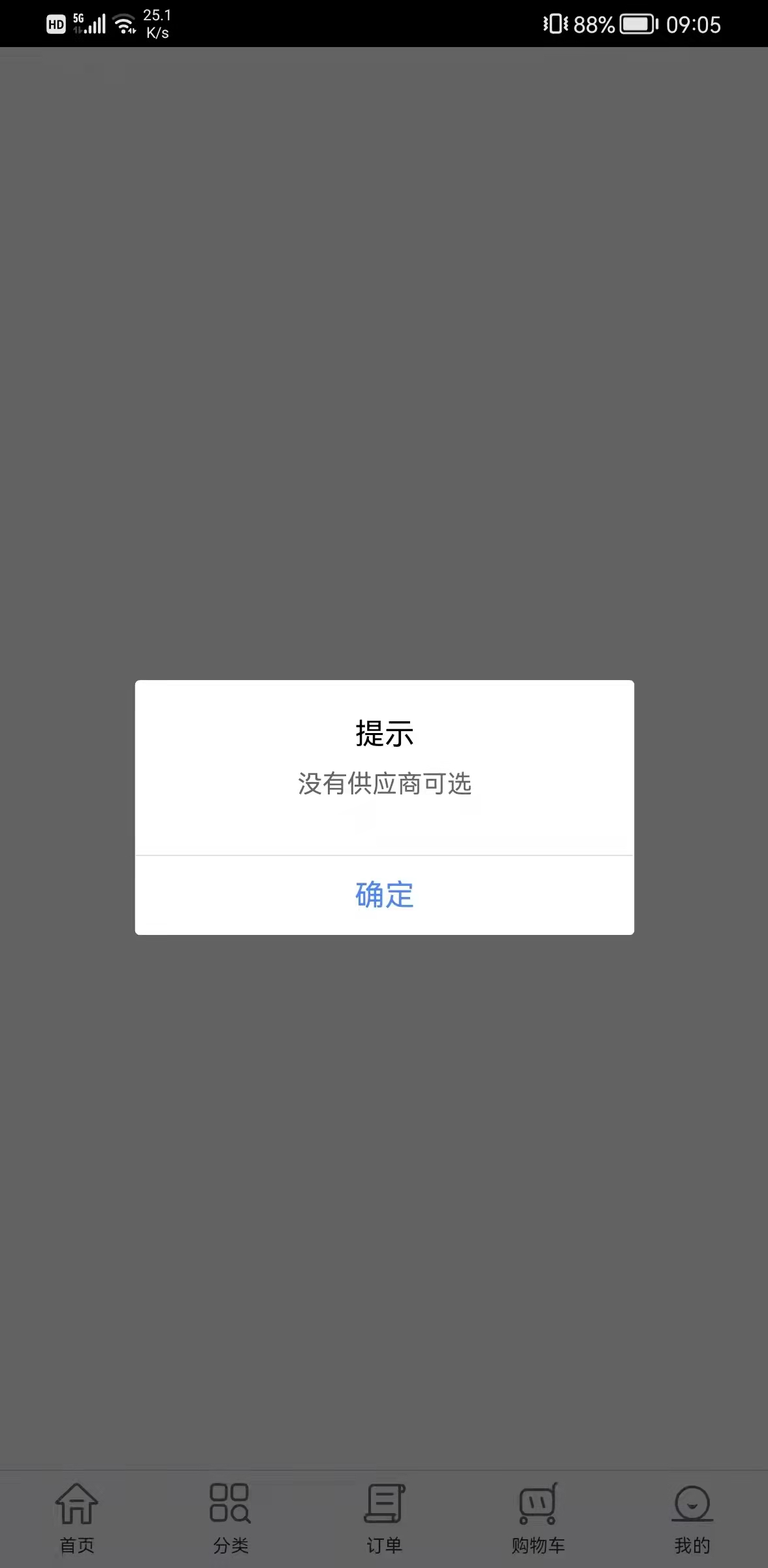This screenshot has height=1568, width=768.
Task: Open the 订单 orders tab
Action: pyautogui.click(x=384, y=1518)
